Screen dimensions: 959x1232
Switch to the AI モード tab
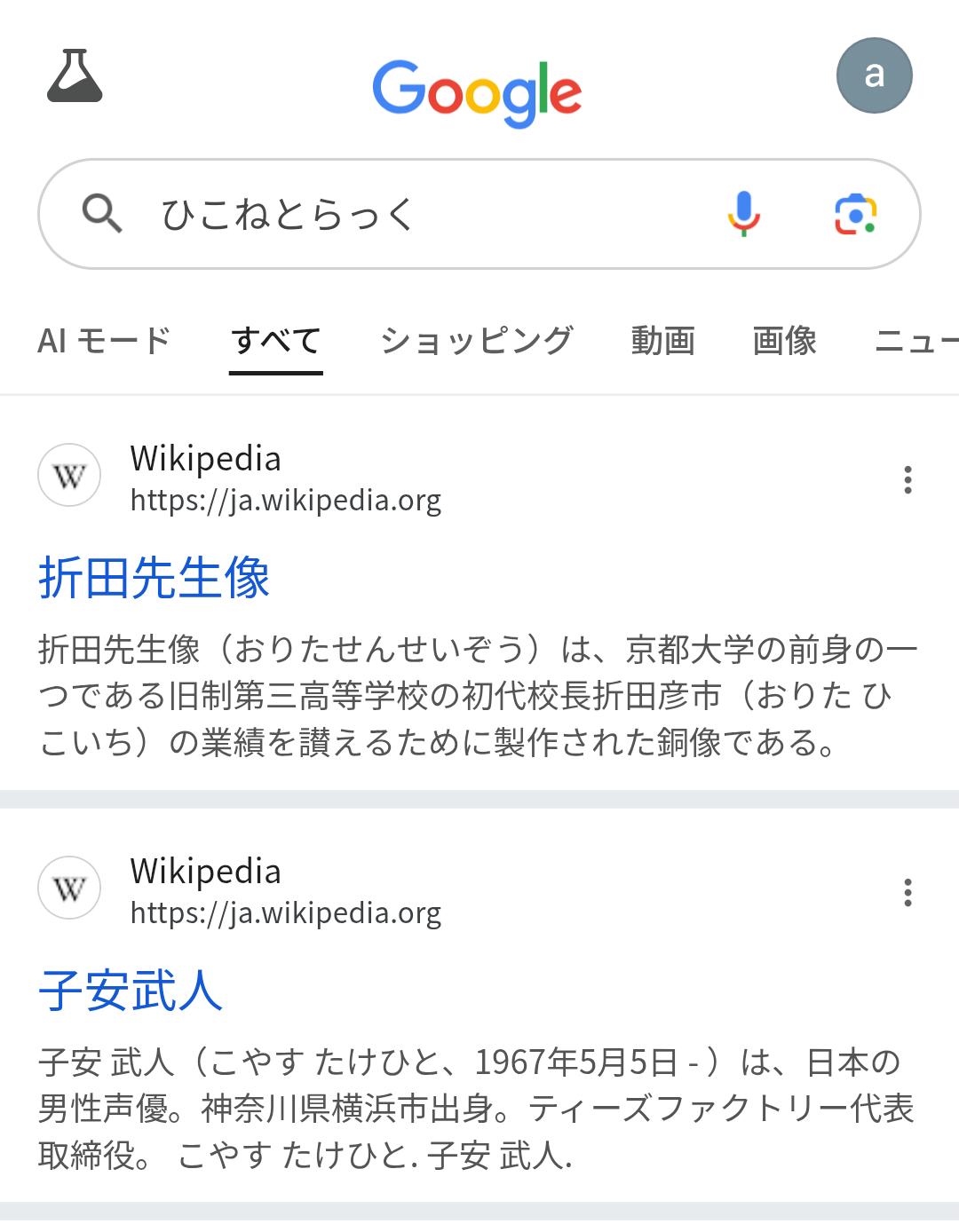point(104,340)
